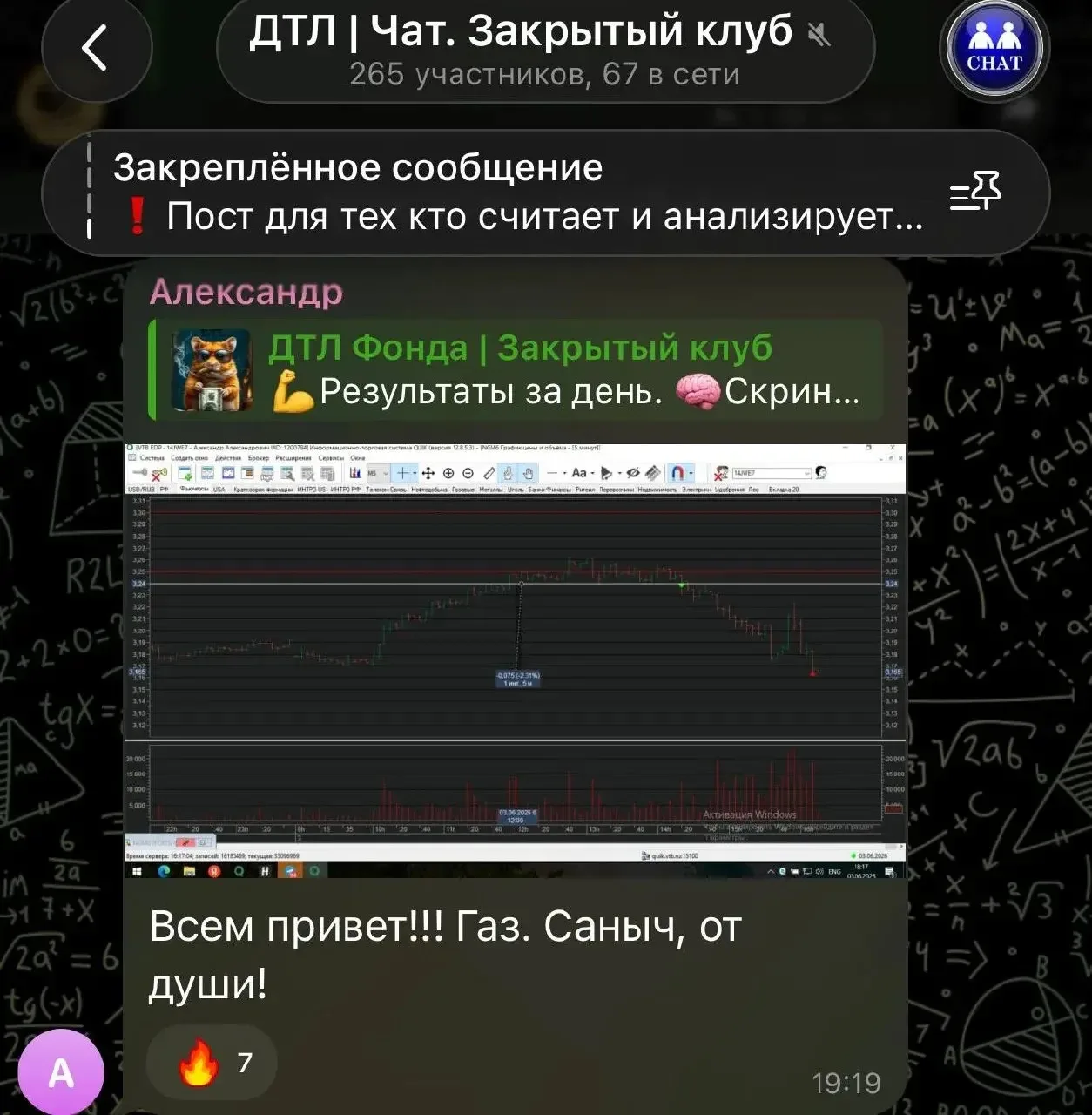This screenshot has width=1092, height=1115.
Task: Add a fire reaction to Александр's message
Action: click(212, 1062)
